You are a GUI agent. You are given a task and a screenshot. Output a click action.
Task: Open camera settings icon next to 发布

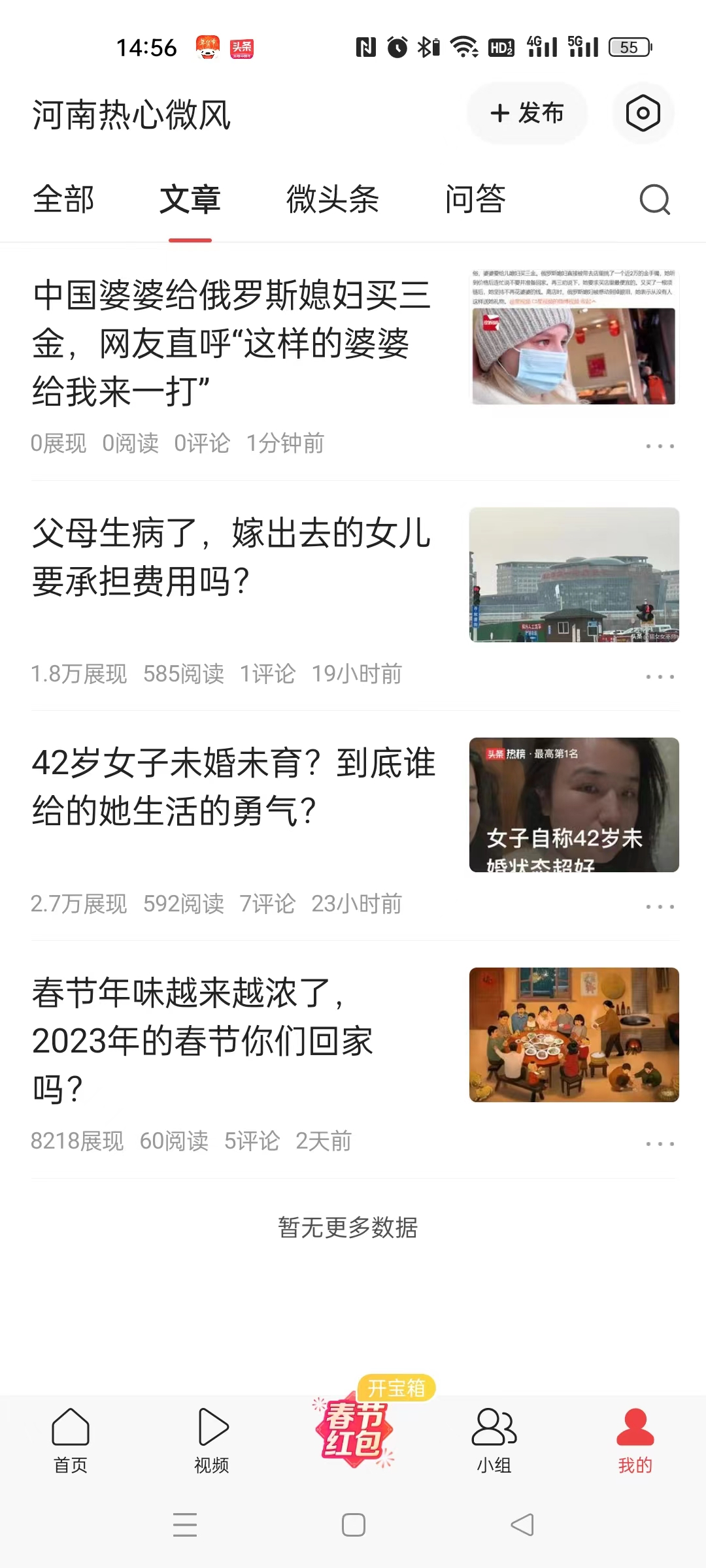(x=643, y=113)
